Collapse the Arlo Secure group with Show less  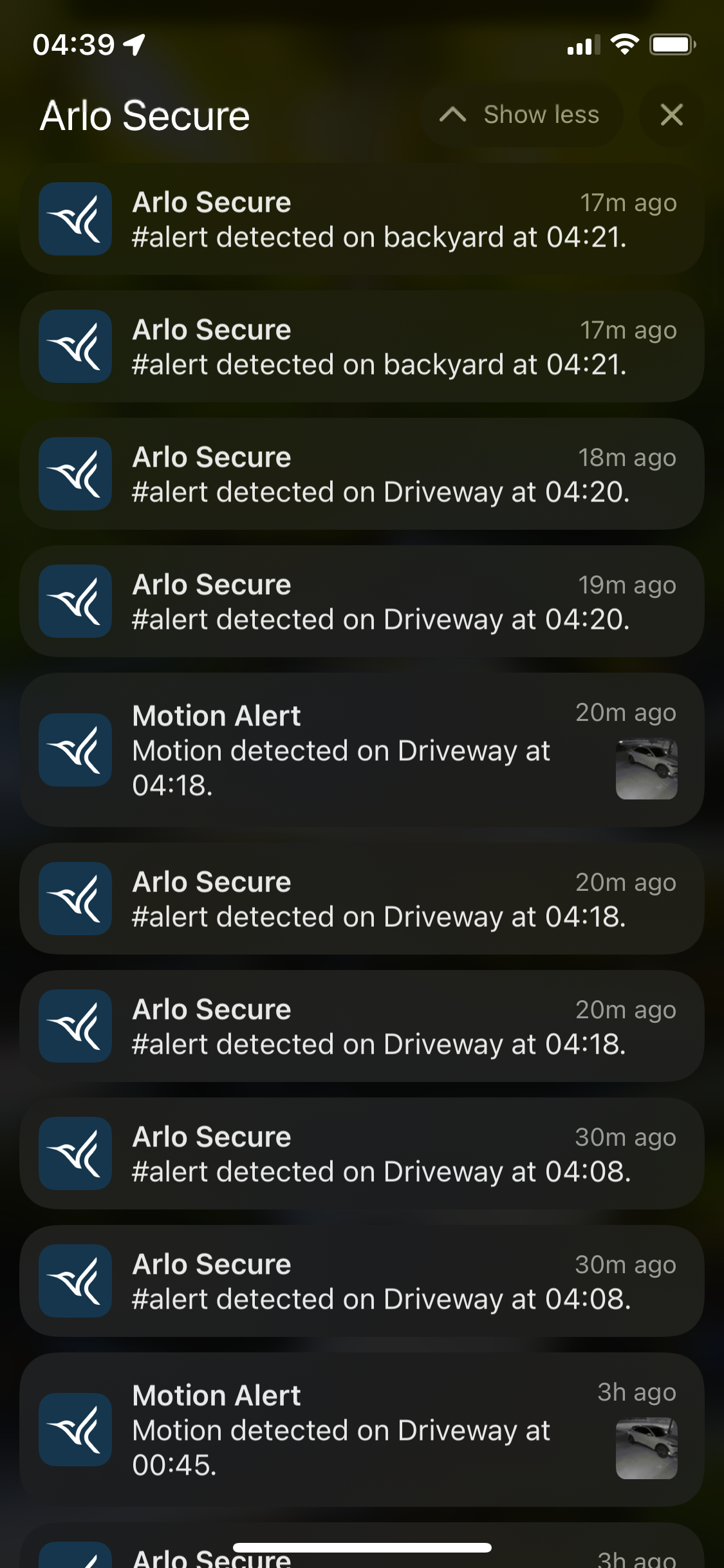click(521, 115)
